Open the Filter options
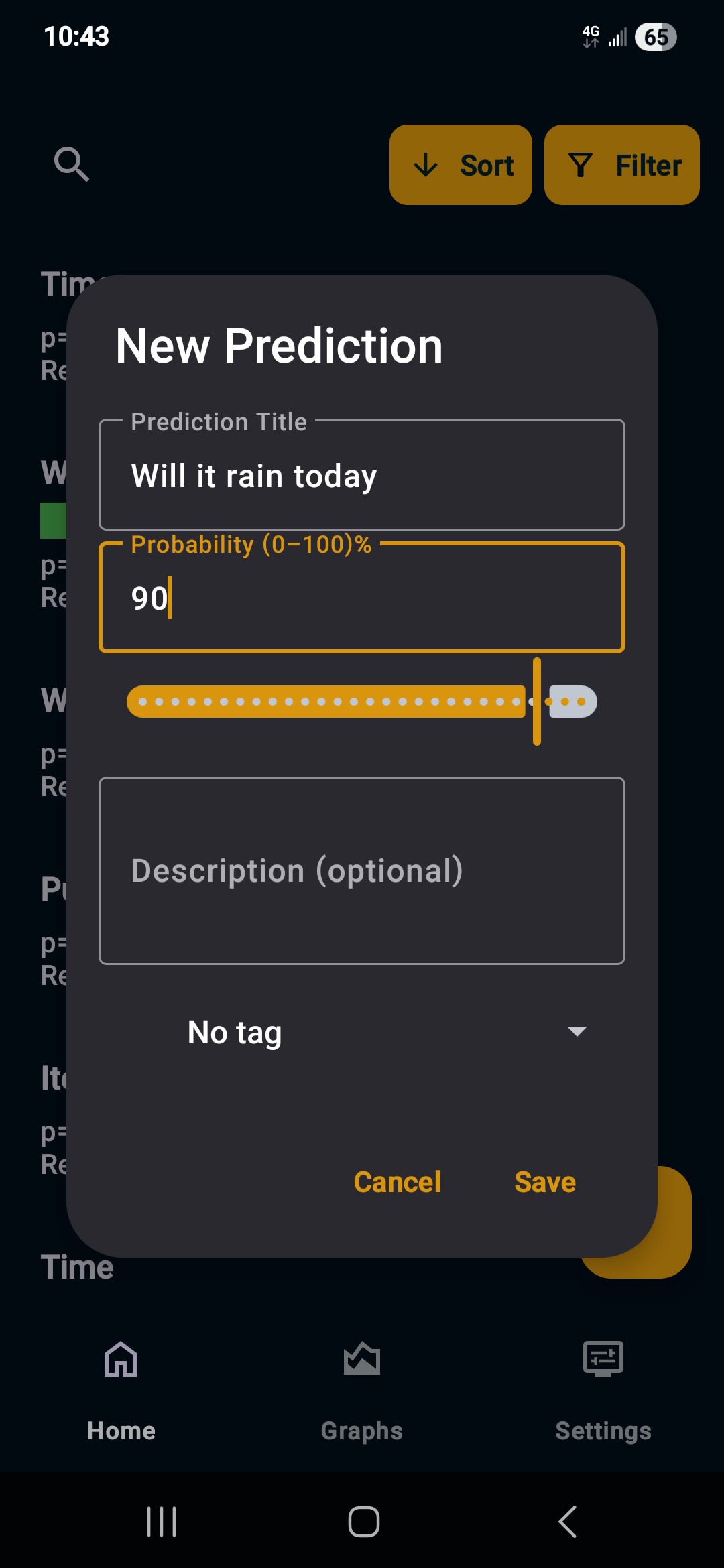The width and height of the screenshot is (724, 1568). point(621,165)
